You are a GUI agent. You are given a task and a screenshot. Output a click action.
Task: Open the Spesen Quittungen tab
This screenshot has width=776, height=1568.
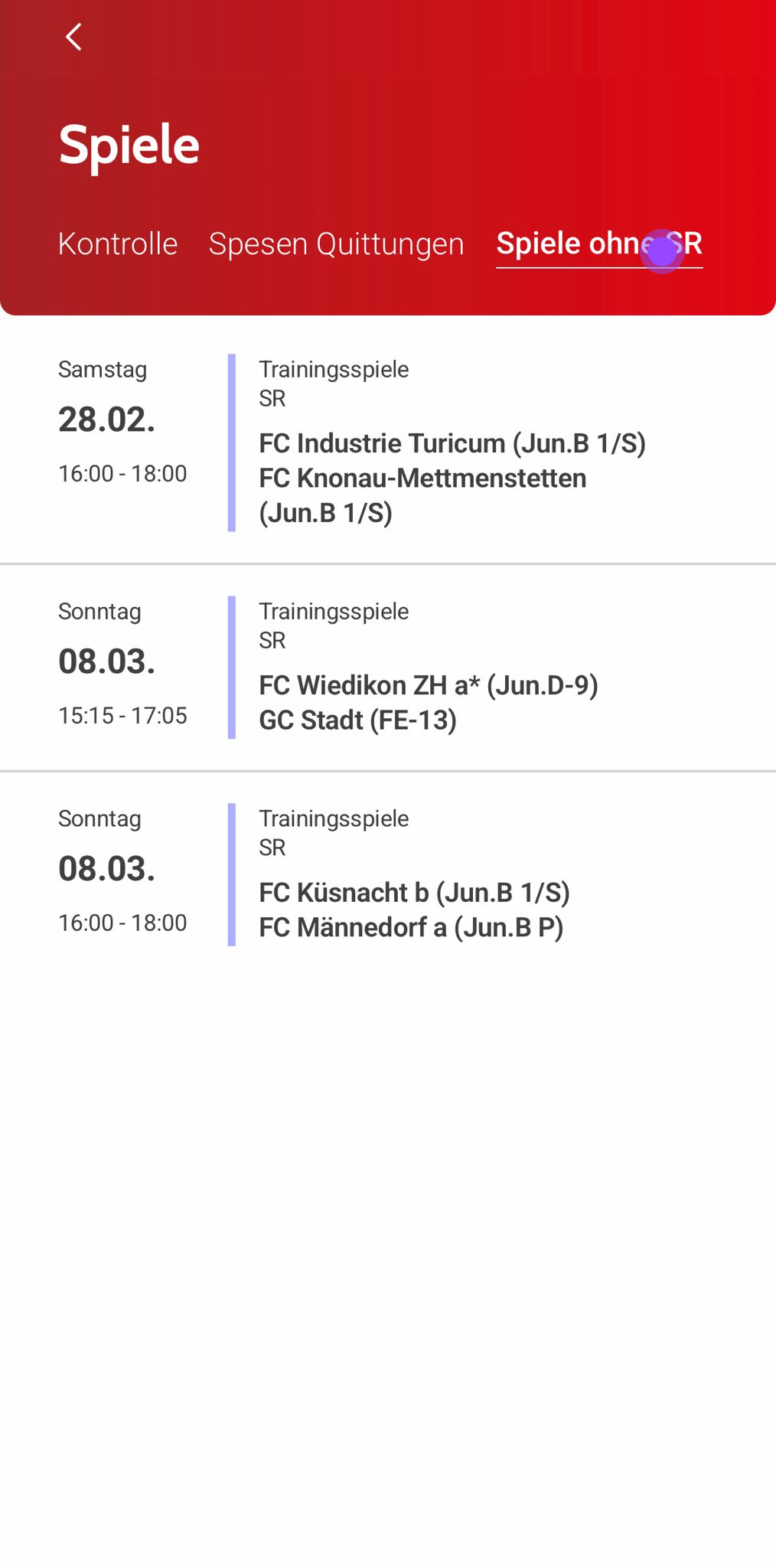click(x=336, y=244)
